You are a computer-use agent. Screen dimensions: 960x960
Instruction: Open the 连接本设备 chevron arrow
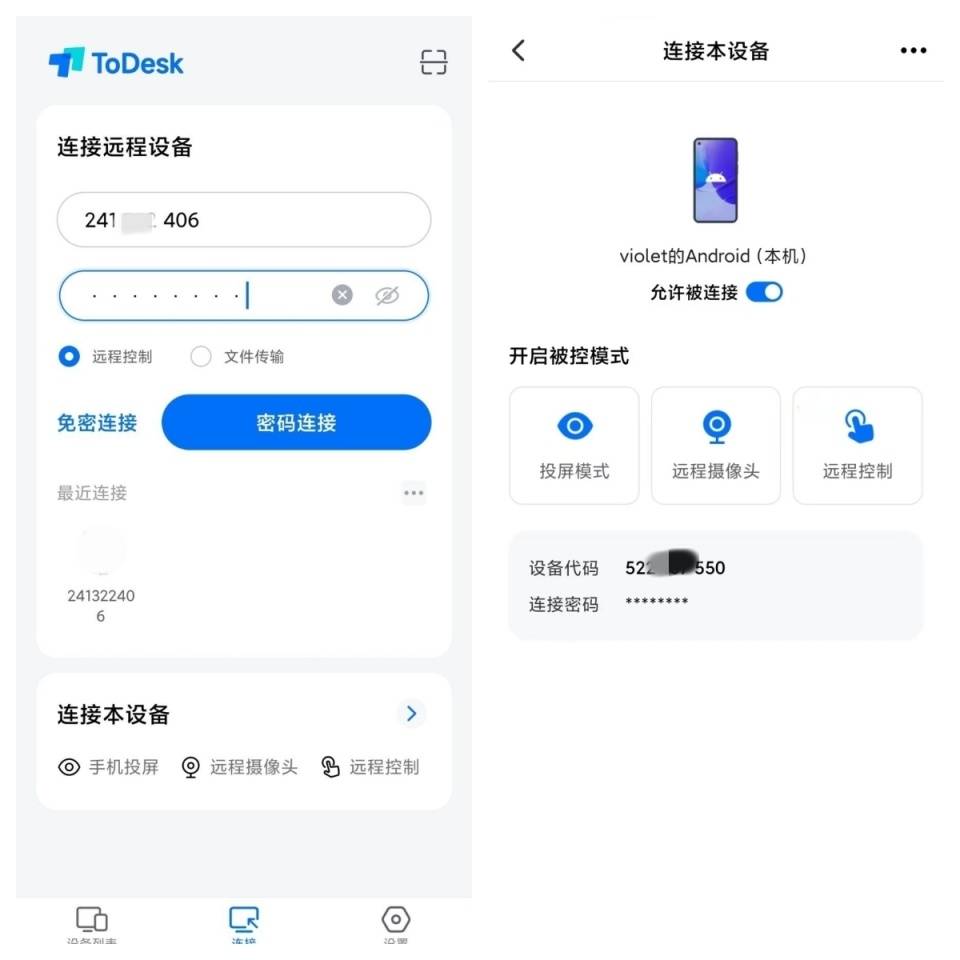411,713
